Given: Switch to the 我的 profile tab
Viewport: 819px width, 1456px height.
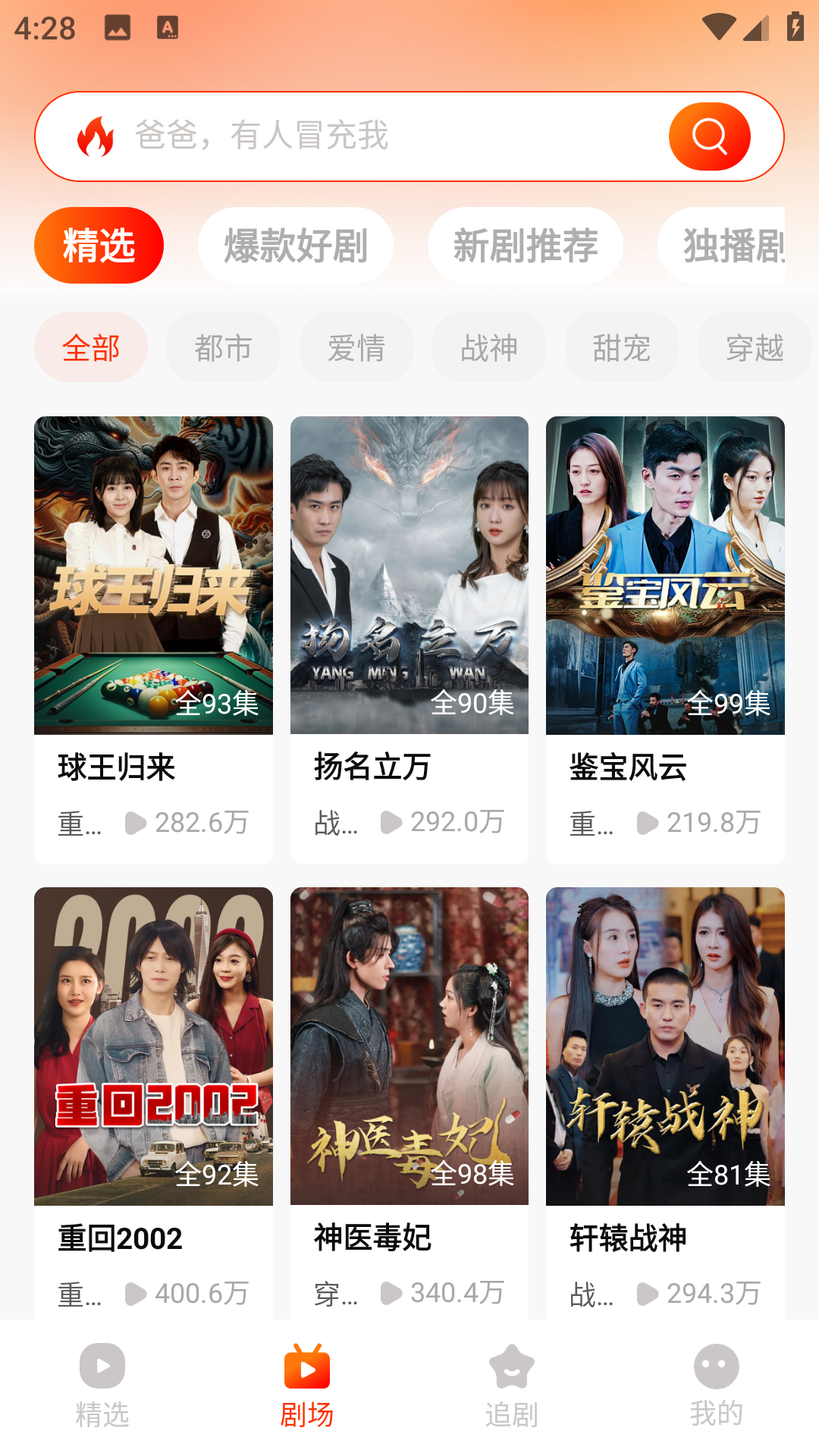Looking at the screenshot, I should (x=716, y=1385).
